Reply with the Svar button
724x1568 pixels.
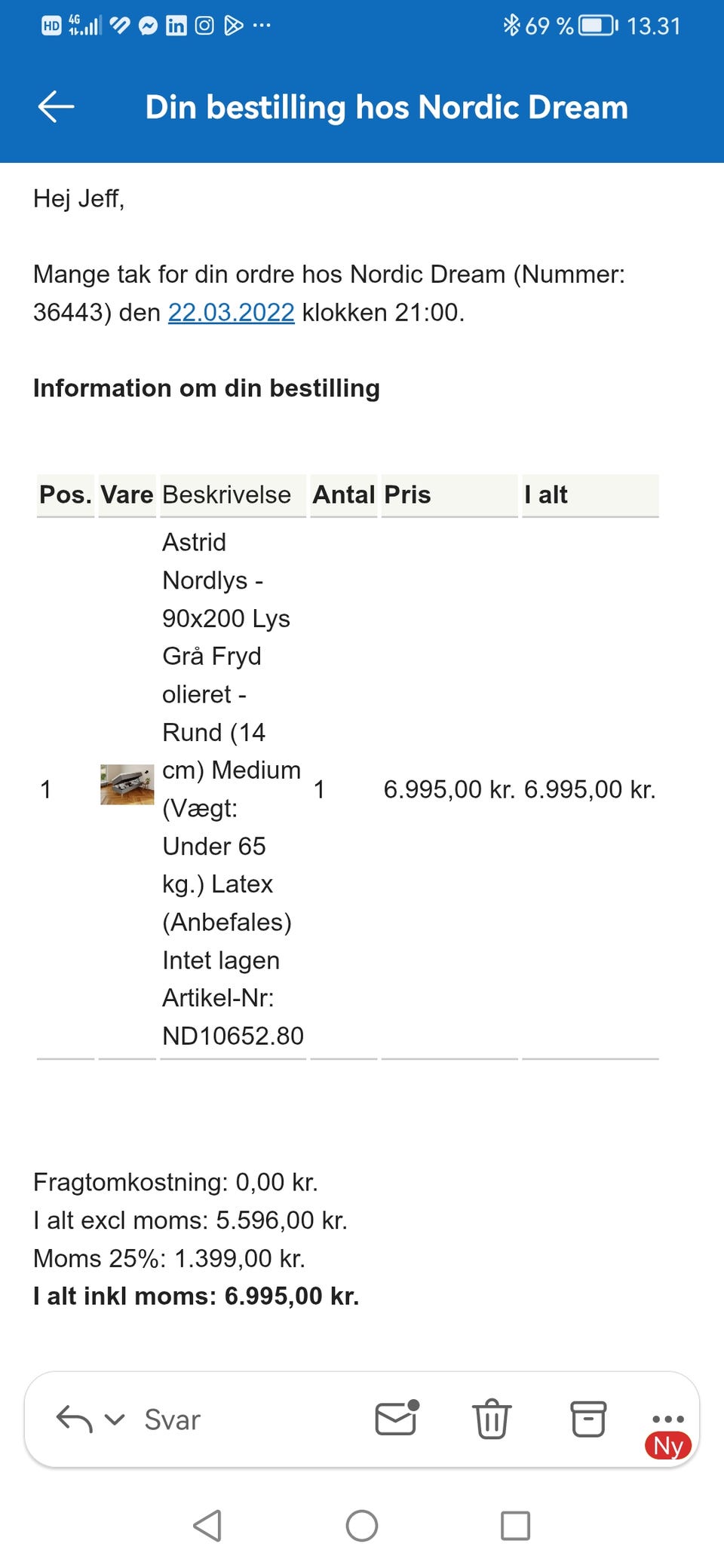[172, 1419]
